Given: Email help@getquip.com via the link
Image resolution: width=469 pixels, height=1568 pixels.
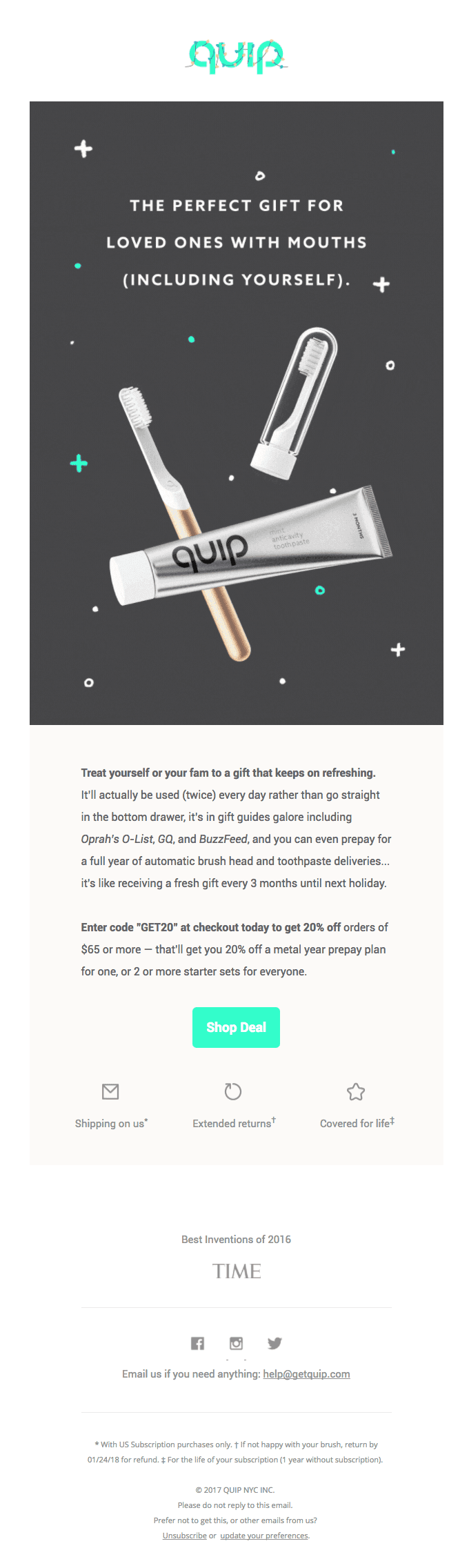Looking at the screenshot, I should coord(306,1373).
